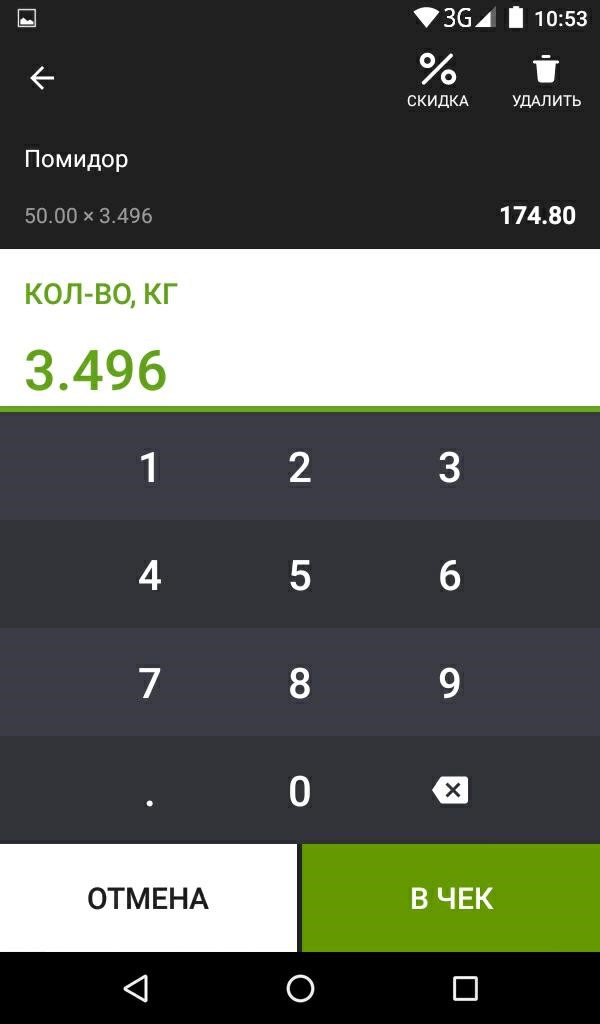Image resolution: width=600 pixels, height=1024 pixels.
Task: Enter digit 0 on the keypad
Action: tap(299, 792)
